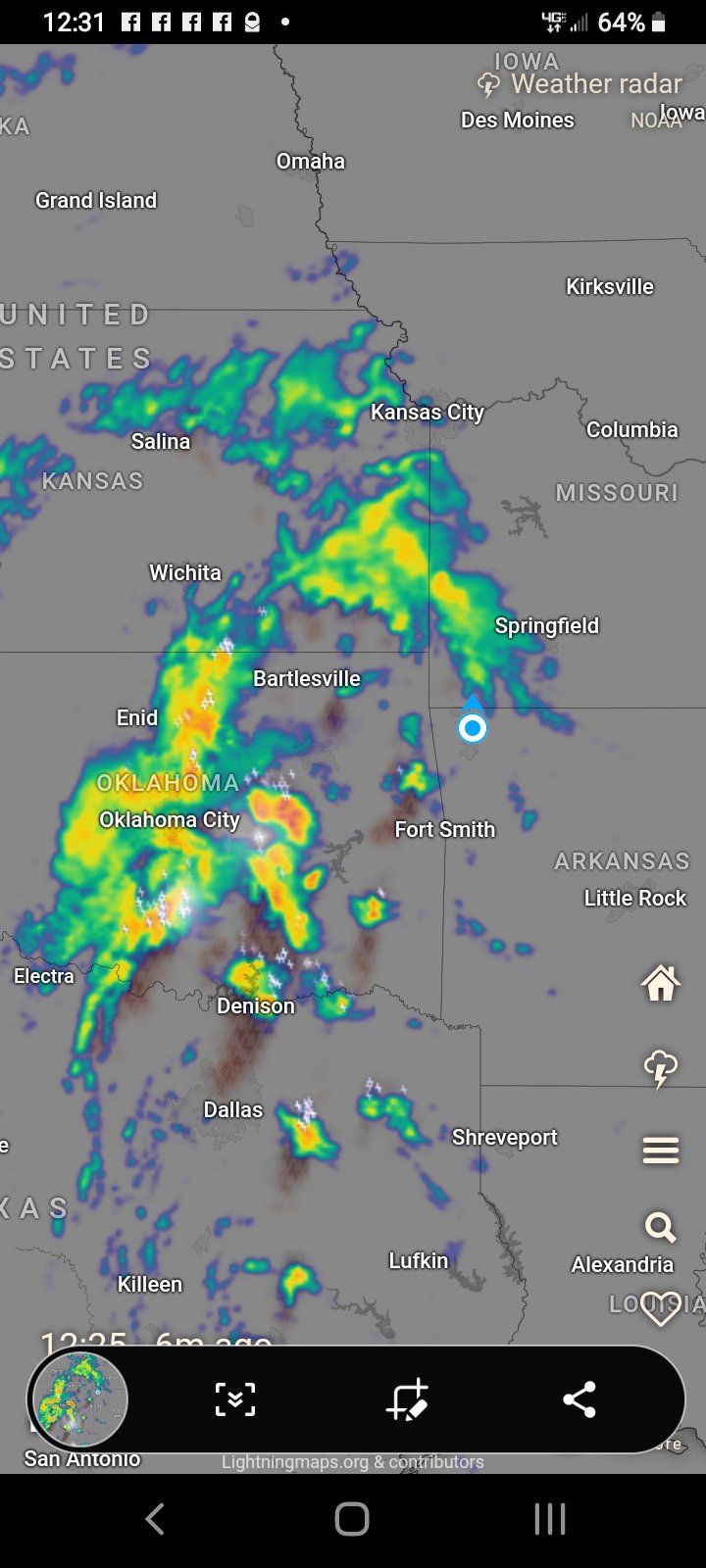Screen dimensions: 706x1568
Task: Open favorites heart icon
Action: 660,1307
